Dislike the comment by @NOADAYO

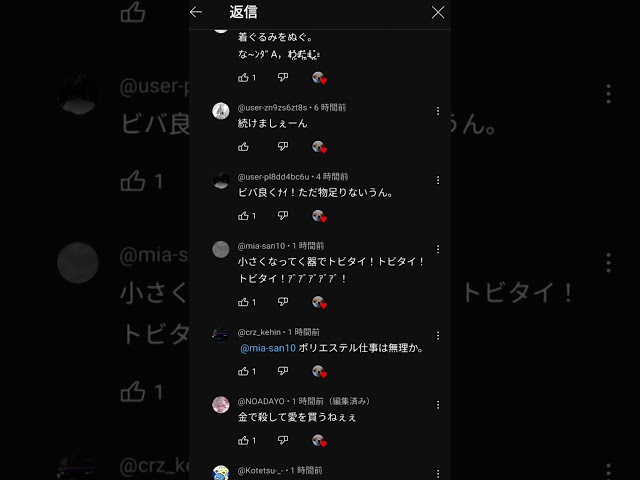click(x=282, y=440)
